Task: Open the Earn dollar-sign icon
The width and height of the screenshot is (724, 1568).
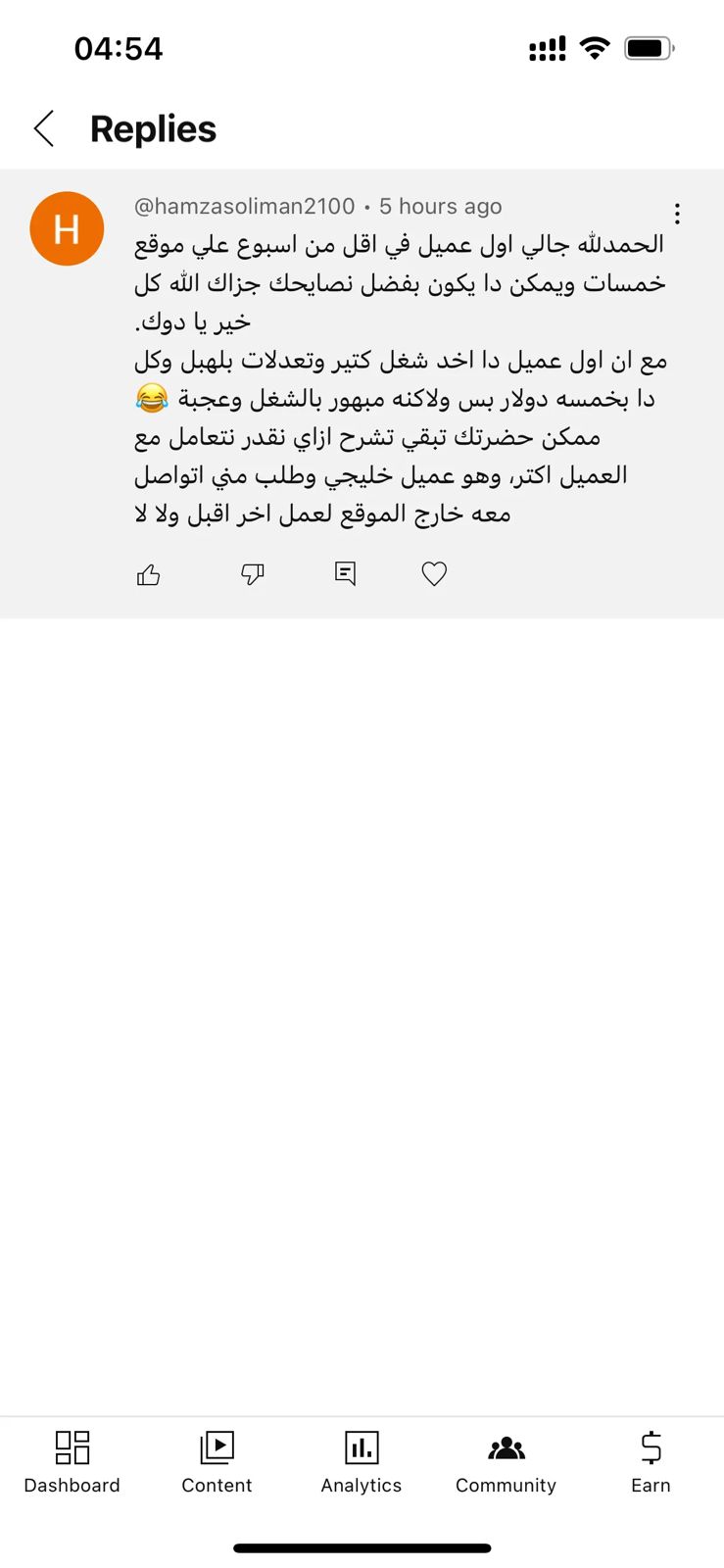Action: [650, 1446]
